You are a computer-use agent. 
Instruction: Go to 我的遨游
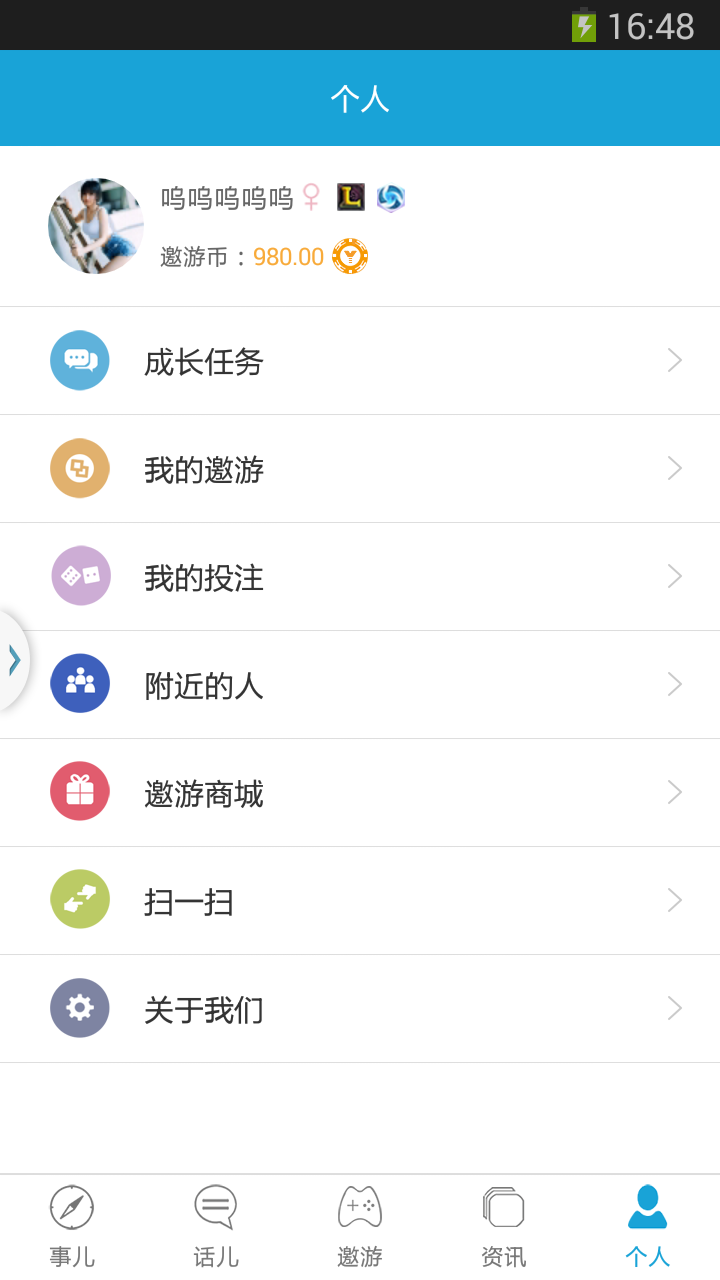pyautogui.click(x=360, y=469)
